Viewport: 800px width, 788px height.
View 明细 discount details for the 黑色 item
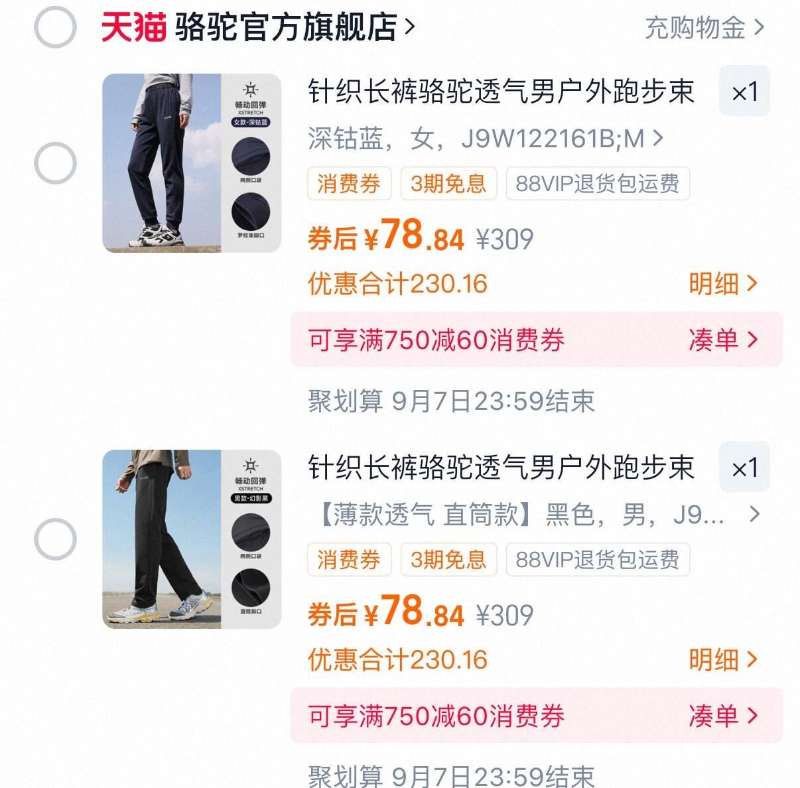pos(723,660)
